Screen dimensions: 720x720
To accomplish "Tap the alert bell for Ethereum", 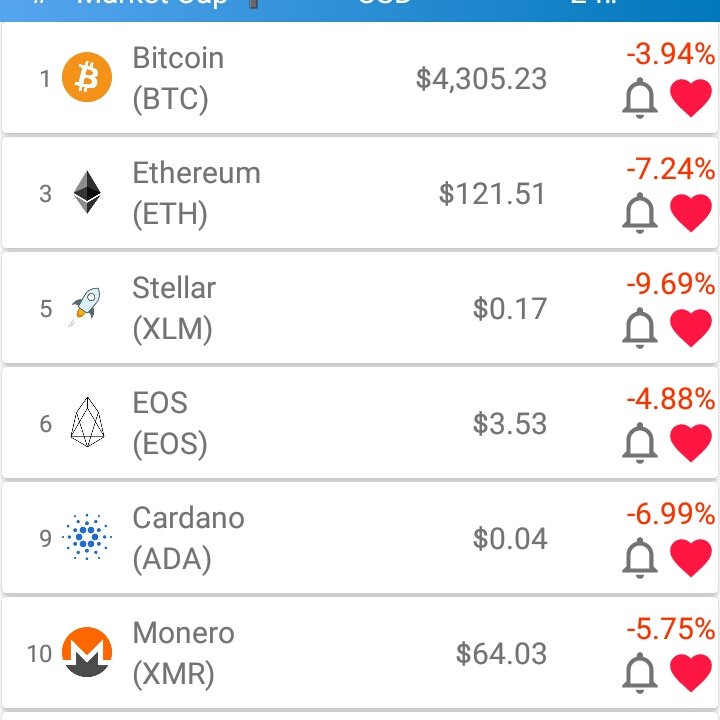I will coord(640,213).
